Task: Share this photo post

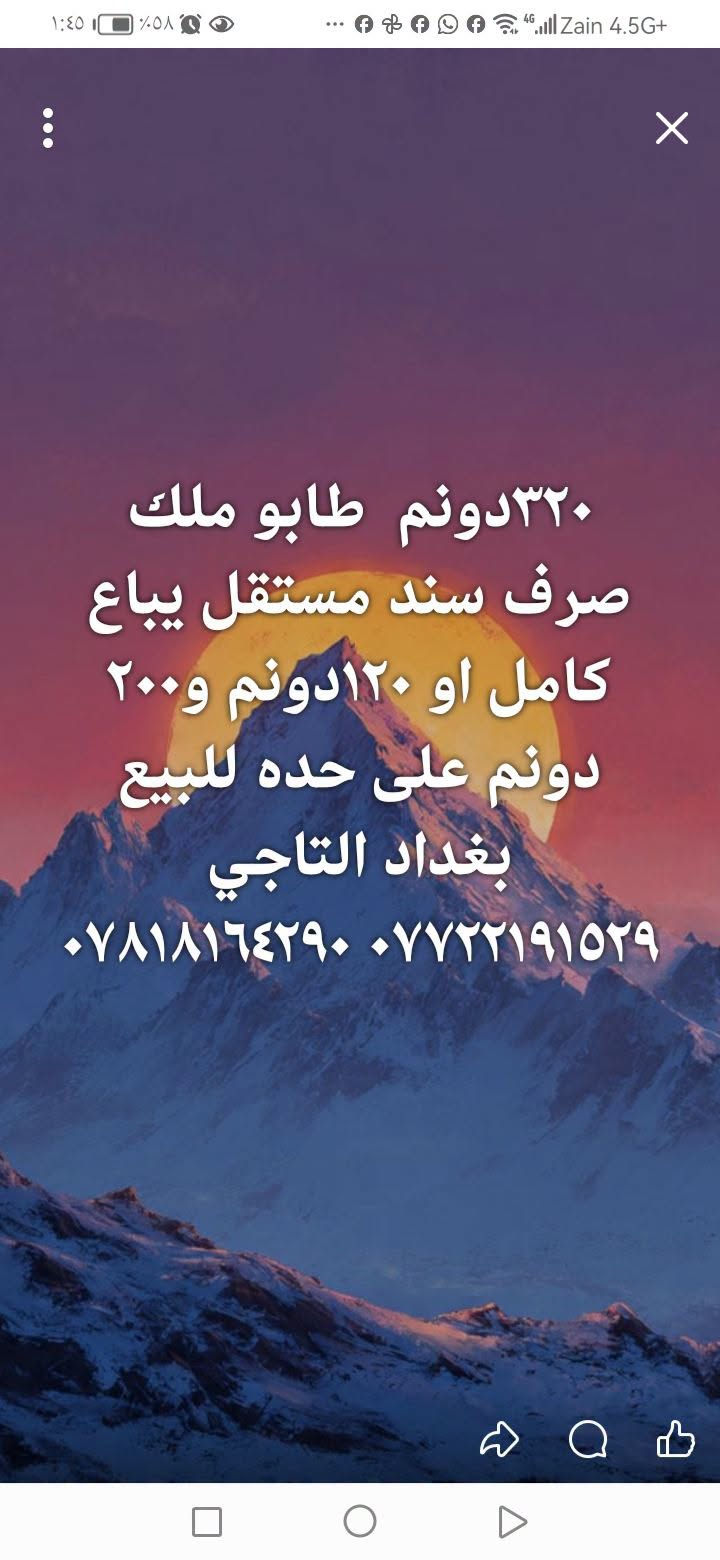Action: tap(500, 1440)
